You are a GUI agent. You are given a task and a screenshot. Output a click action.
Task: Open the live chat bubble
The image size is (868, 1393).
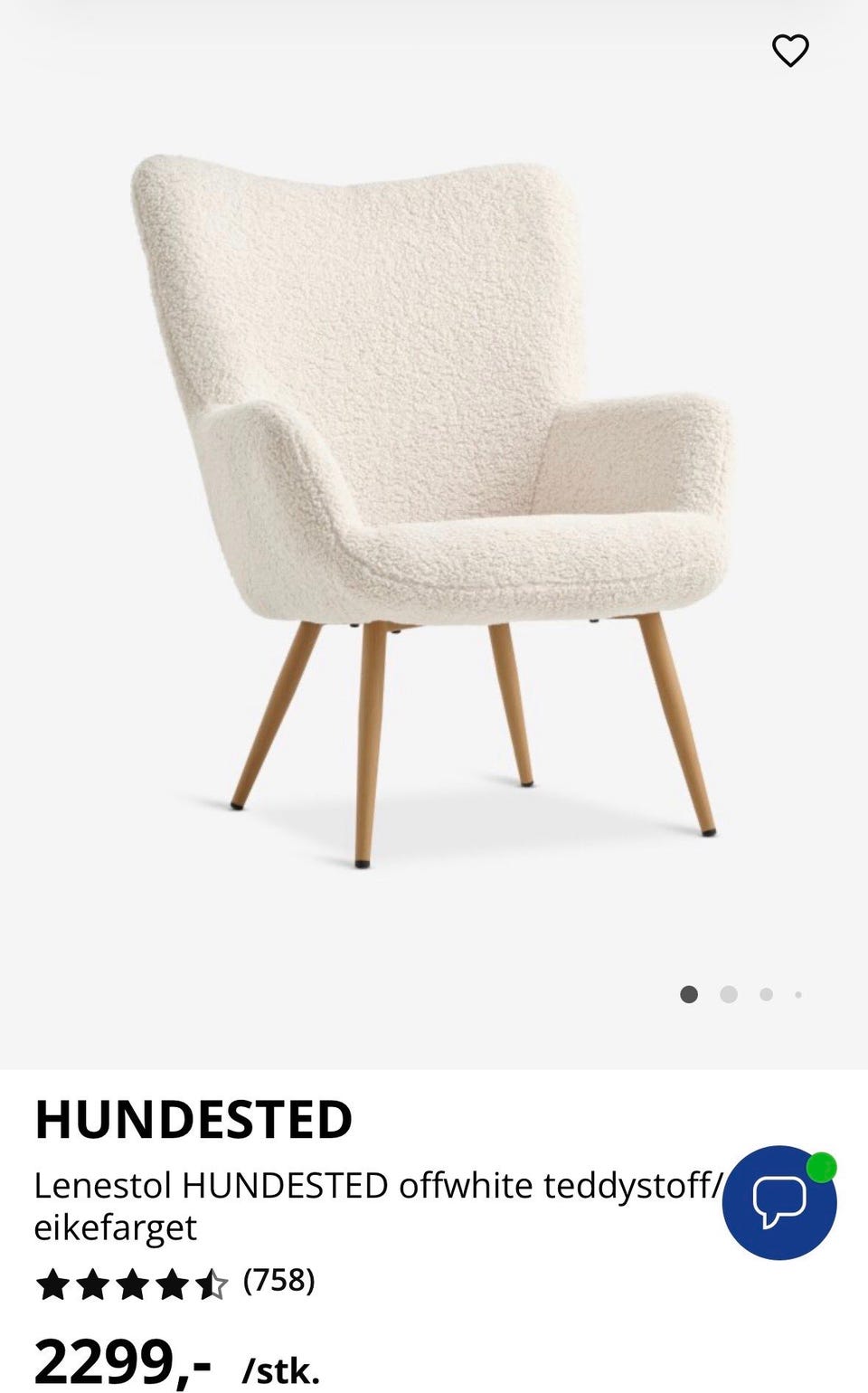pyautogui.click(x=778, y=1202)
